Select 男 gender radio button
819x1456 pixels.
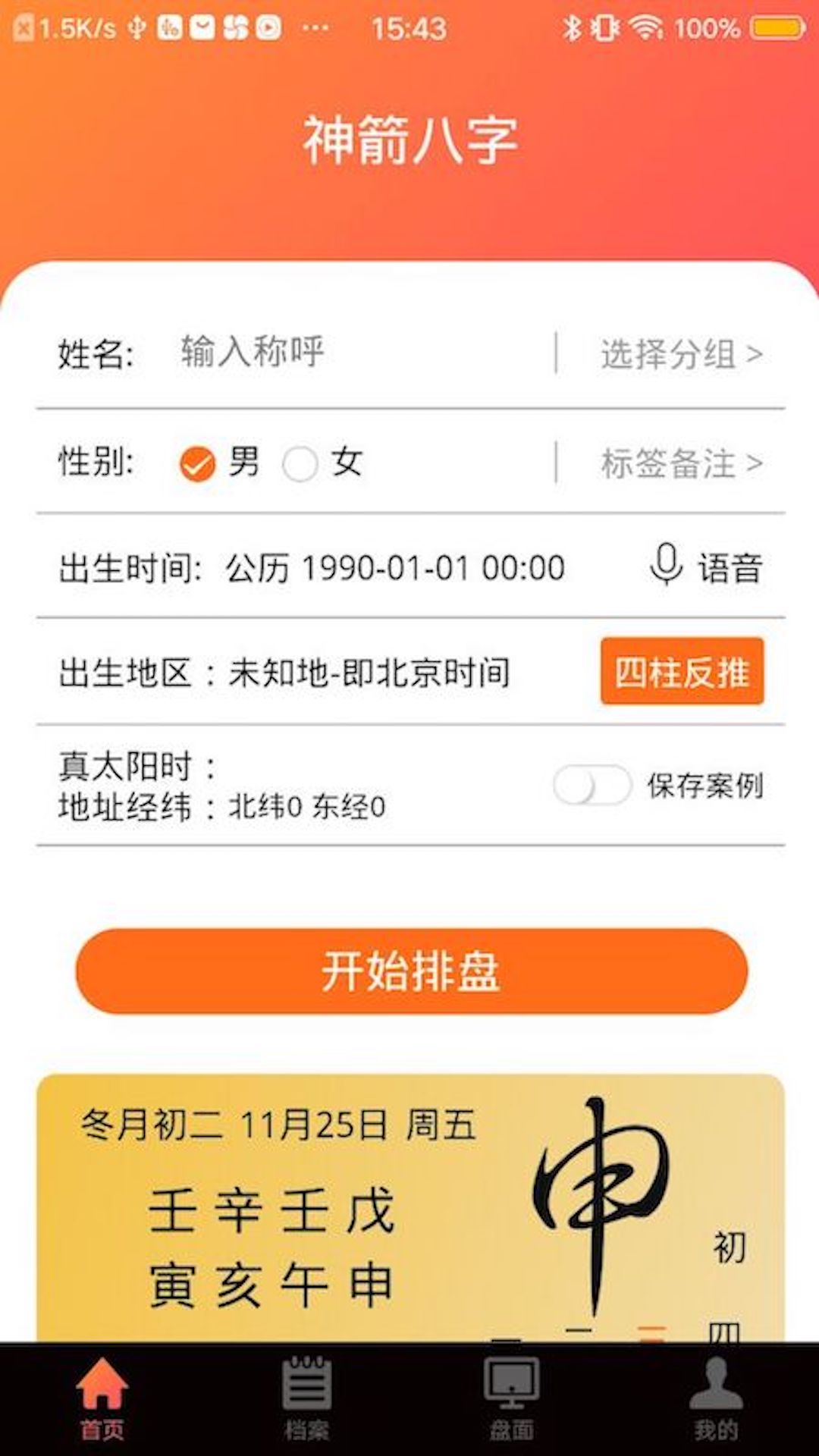click(x=199, y=463)
